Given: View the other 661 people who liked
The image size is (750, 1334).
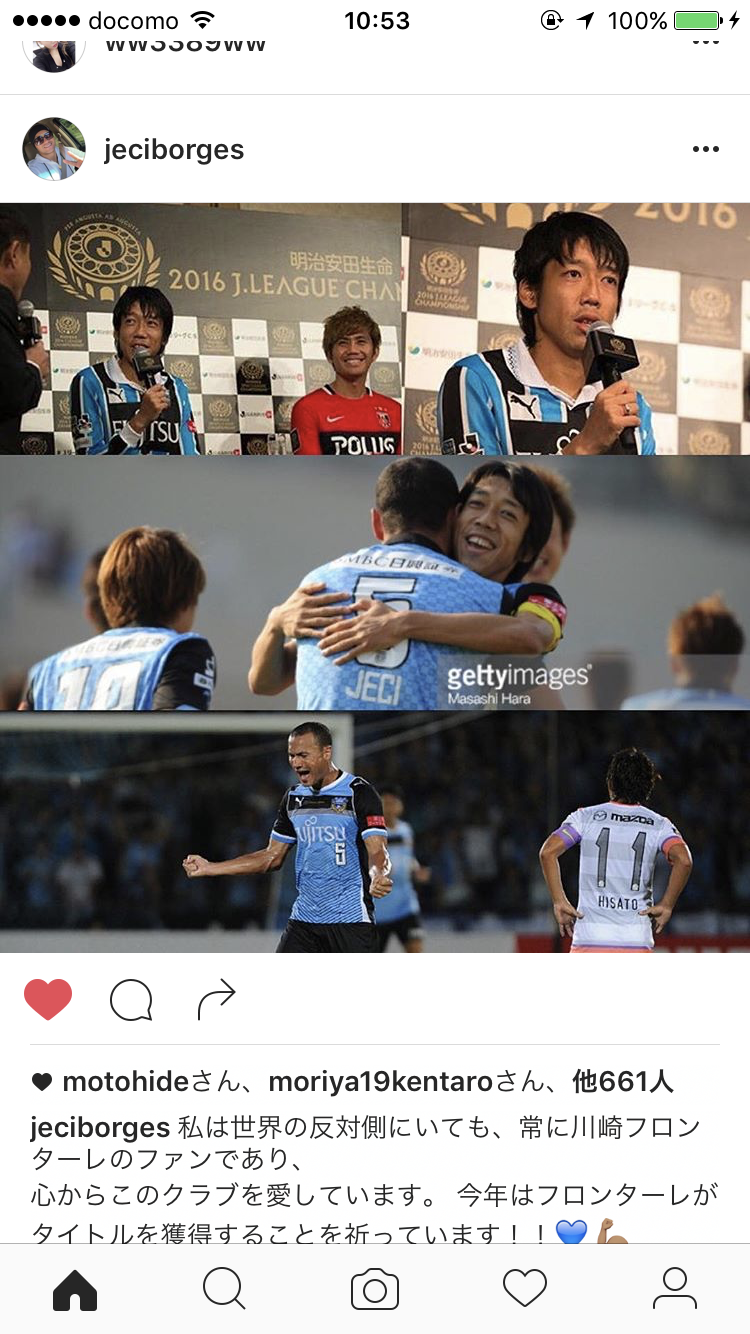Looking at the screenshot, I should [622, 1081].
